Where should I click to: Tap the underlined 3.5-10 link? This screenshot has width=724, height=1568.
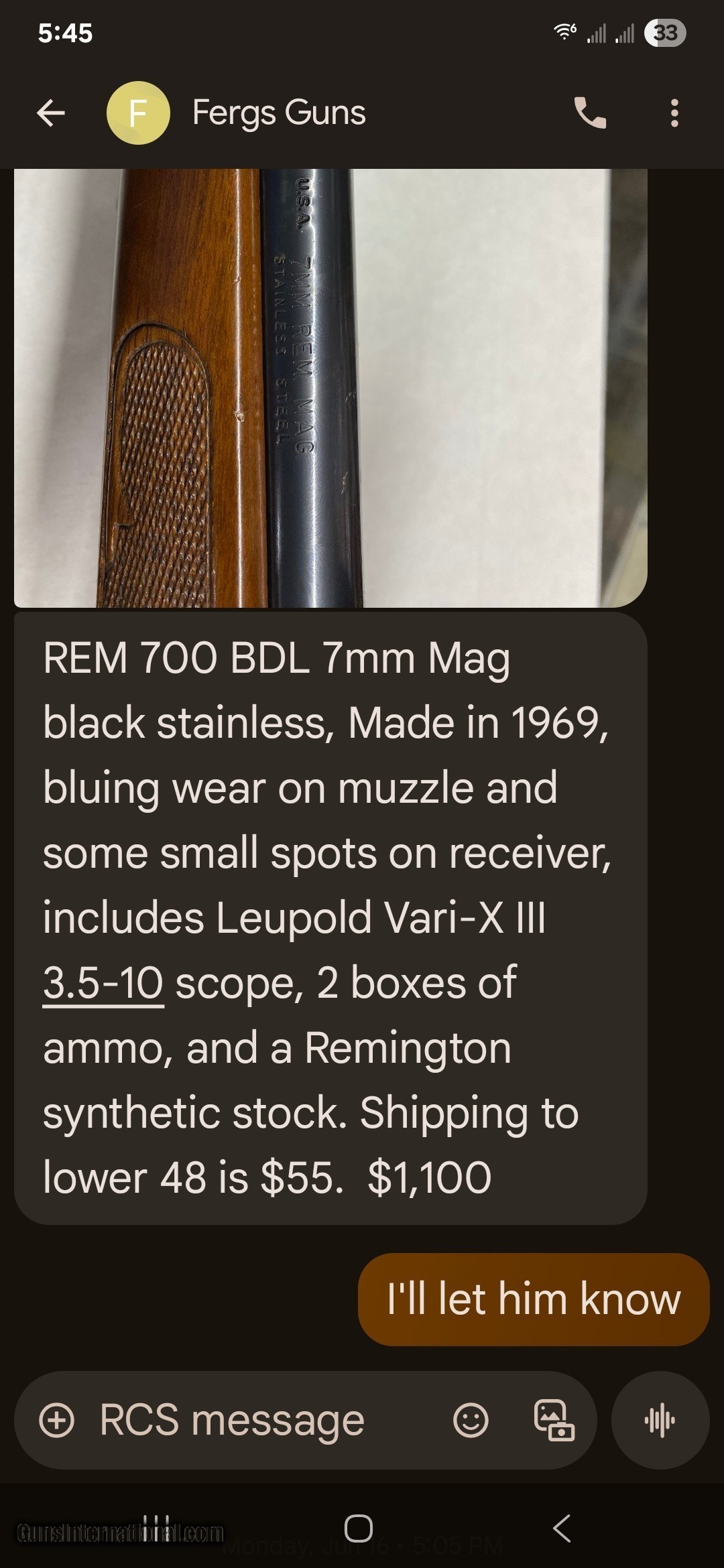click(103, 983)
